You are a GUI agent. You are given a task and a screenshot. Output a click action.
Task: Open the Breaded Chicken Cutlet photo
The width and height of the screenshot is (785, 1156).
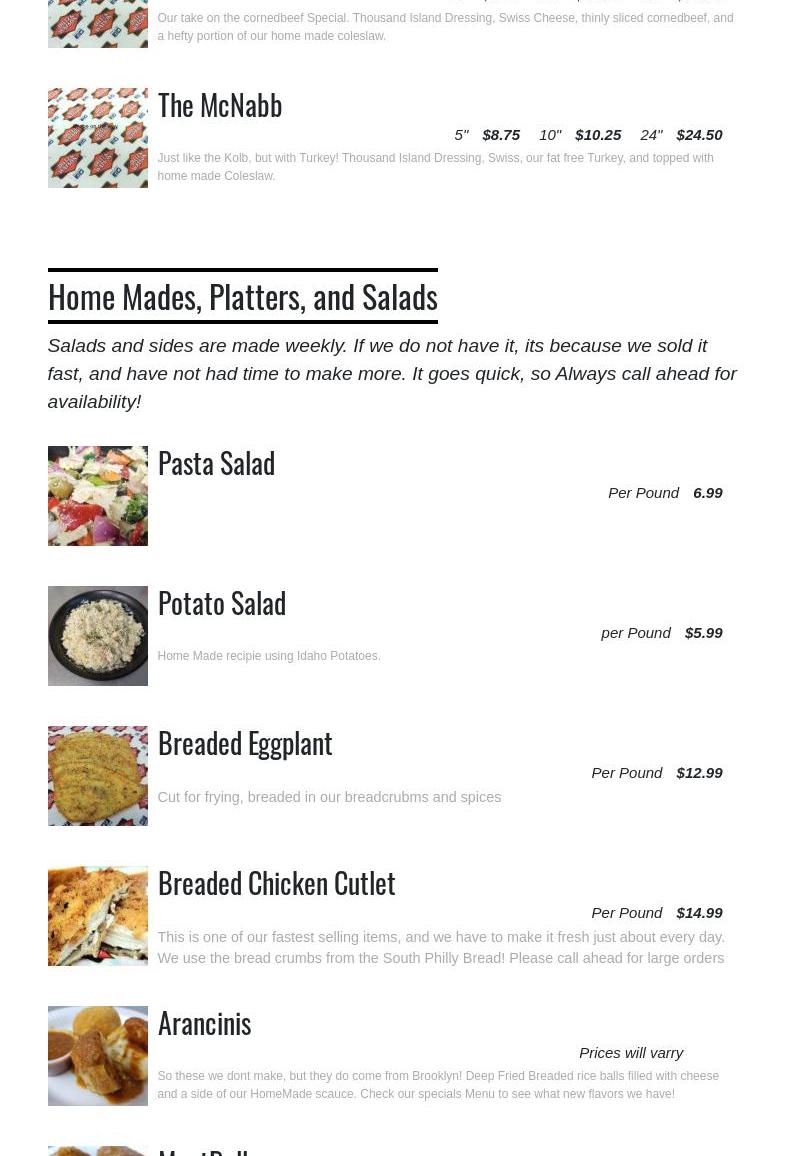pos(97,916)
